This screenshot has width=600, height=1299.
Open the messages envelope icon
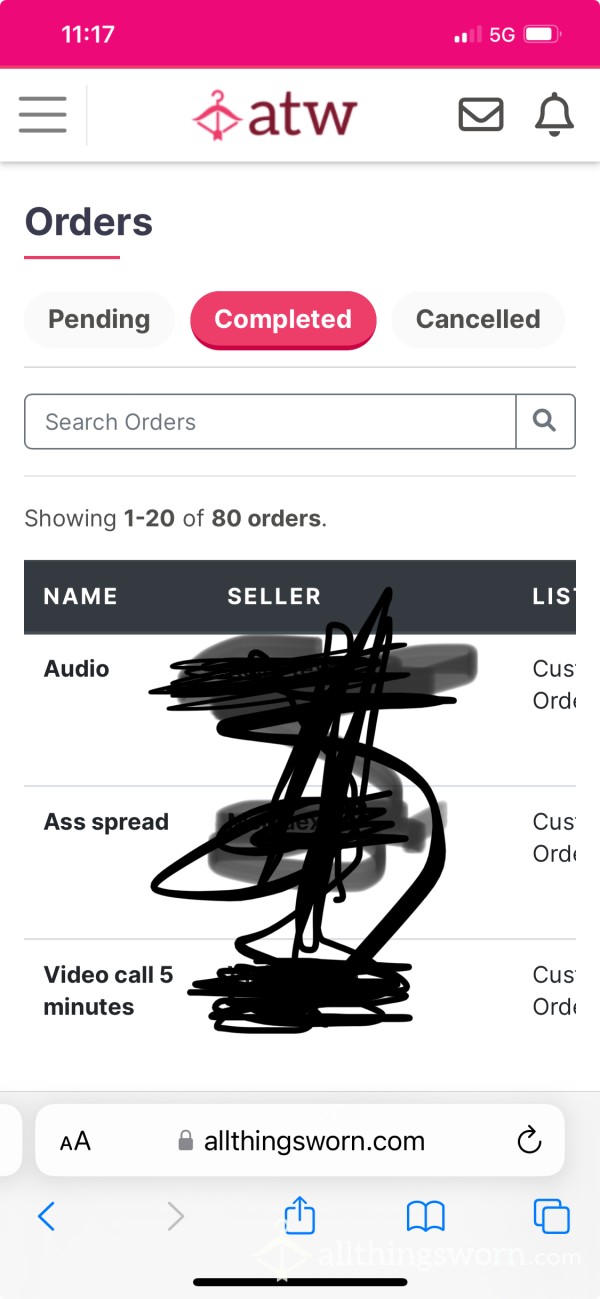pyautogui.click(x=481, y=115)
